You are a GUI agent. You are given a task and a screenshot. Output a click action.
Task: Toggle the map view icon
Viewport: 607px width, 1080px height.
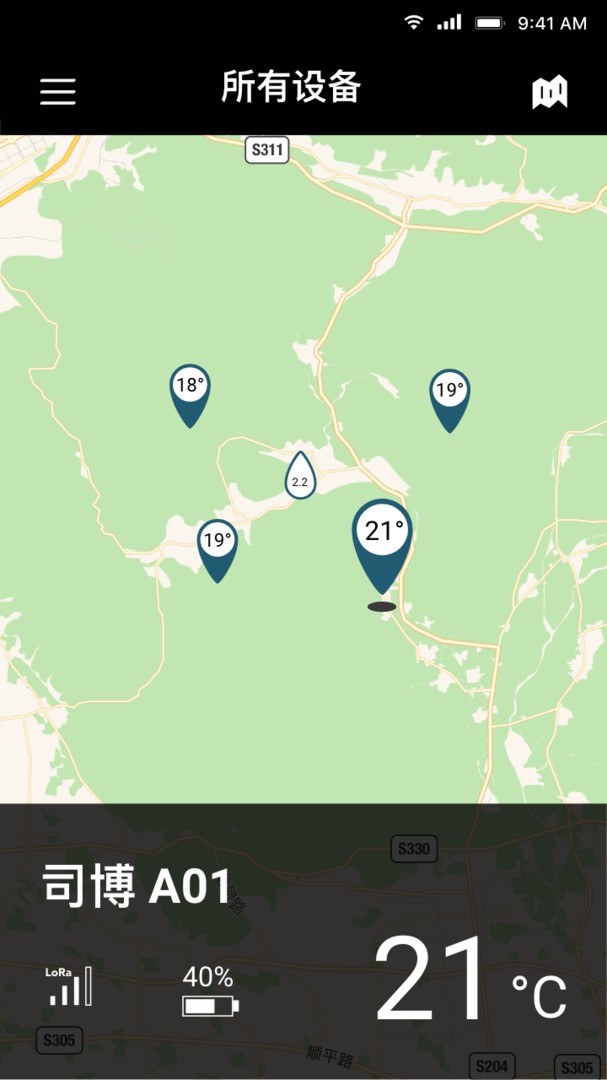click(x=550, y=92)
